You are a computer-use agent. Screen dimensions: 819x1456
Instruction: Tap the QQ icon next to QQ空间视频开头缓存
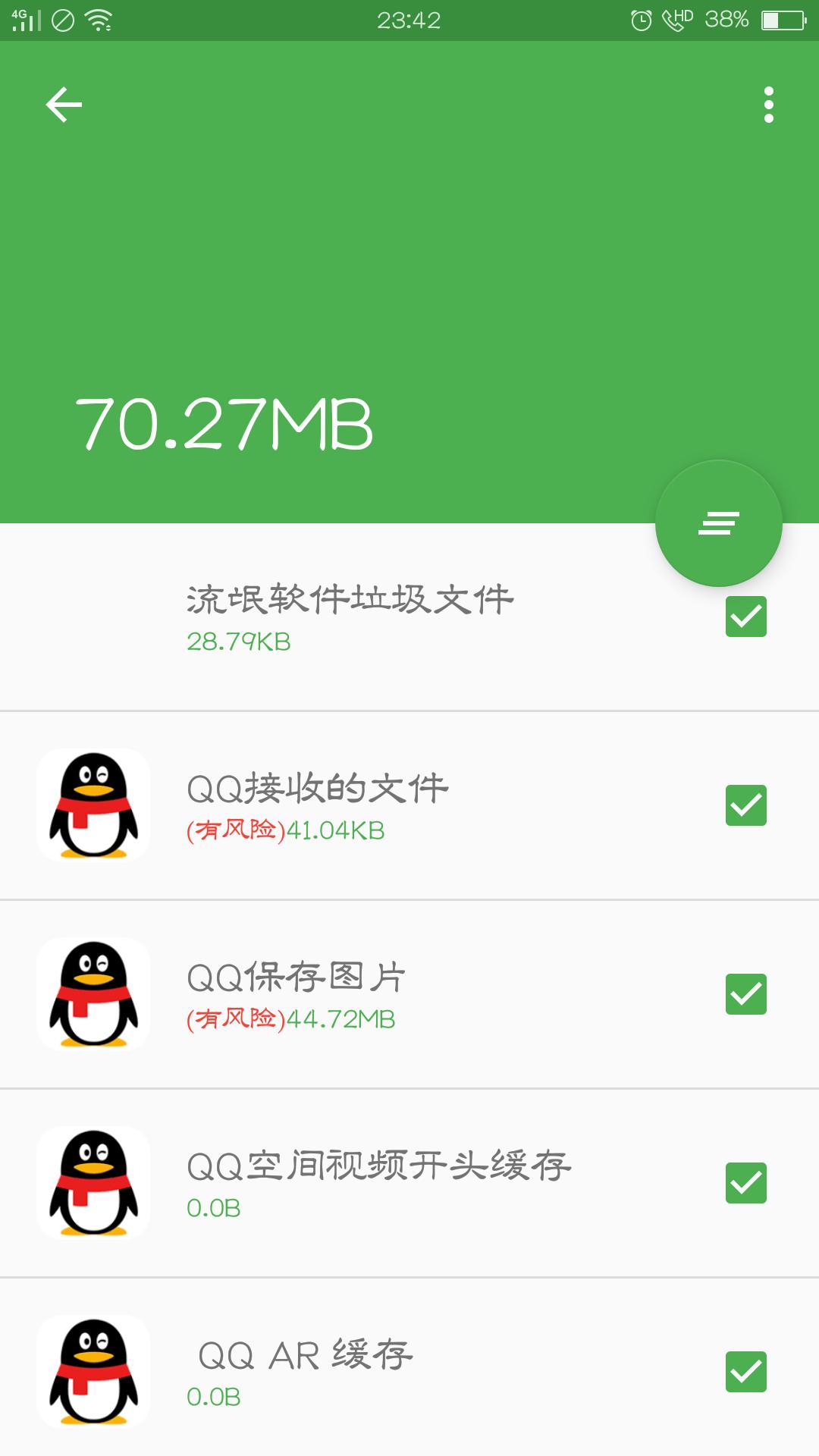94,1181
